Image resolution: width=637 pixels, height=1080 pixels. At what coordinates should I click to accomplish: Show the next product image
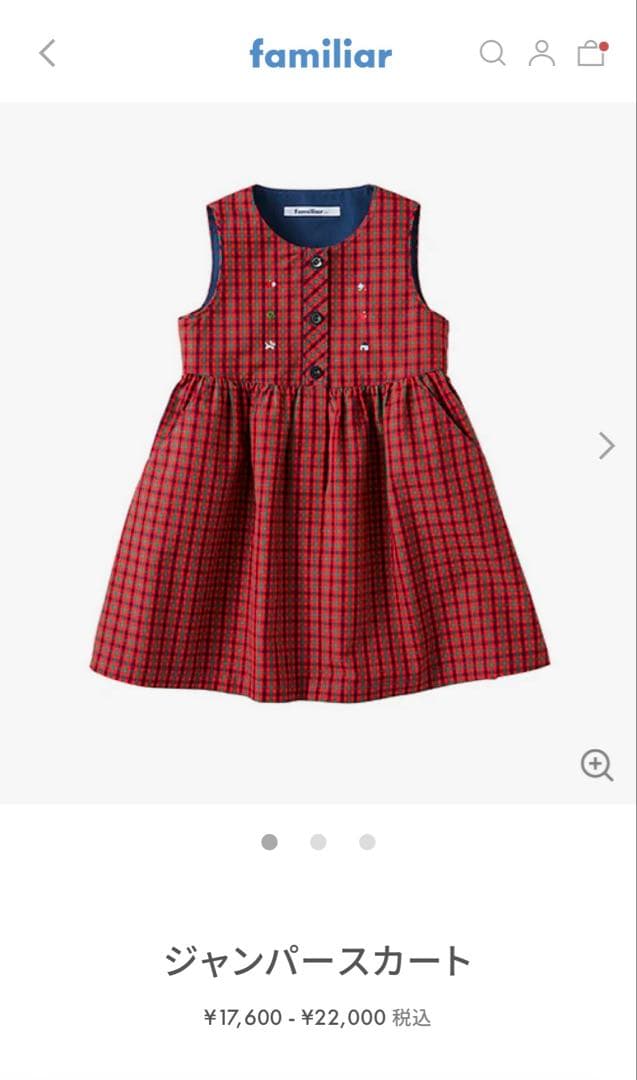(606, 445)
